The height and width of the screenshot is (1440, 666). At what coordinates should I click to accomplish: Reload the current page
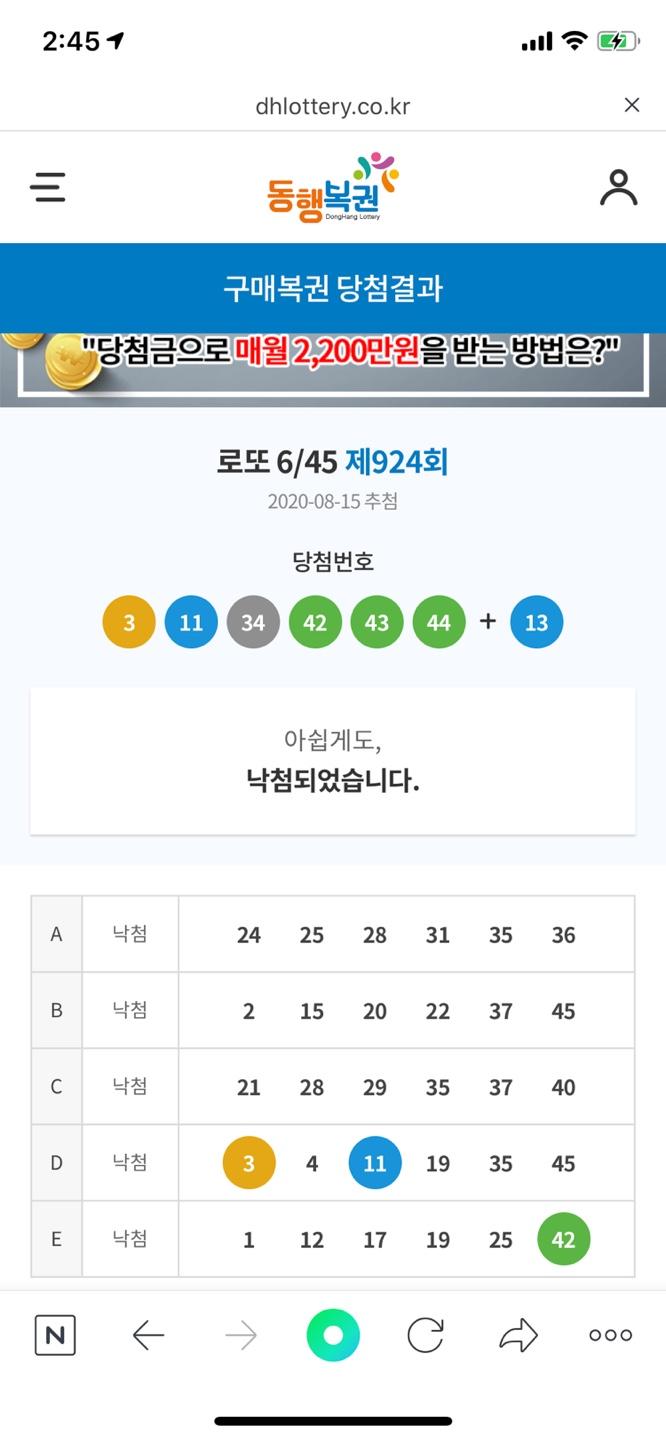(425, 1335)
